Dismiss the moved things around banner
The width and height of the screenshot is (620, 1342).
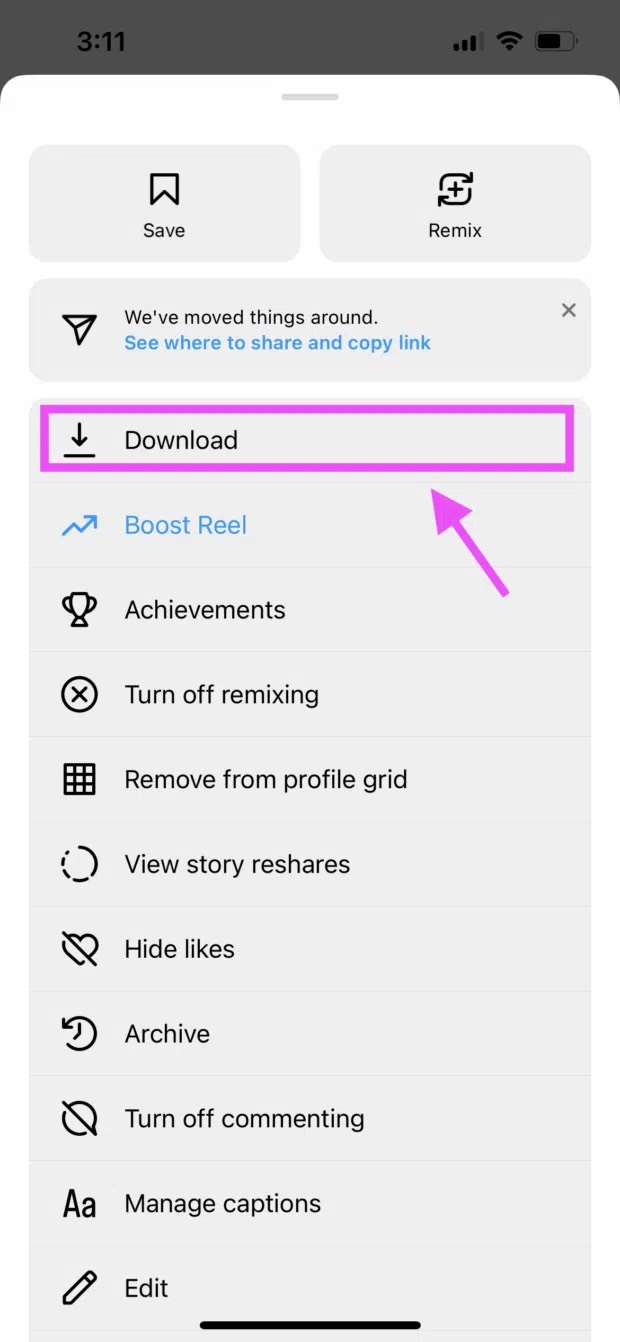coord(568,310)
